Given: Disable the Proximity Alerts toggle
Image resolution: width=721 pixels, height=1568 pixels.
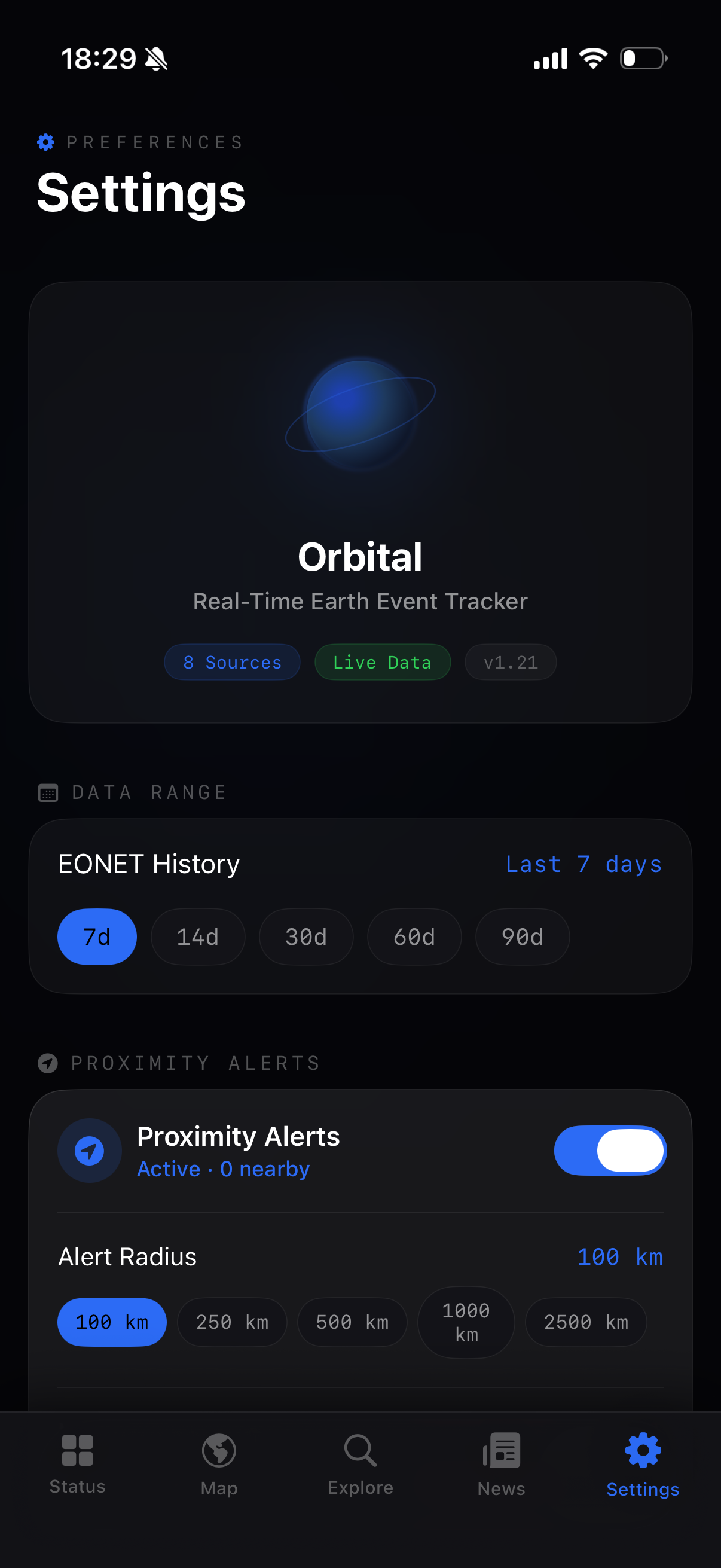Looking at the screenshot, I should click(x=610, y=1150).
